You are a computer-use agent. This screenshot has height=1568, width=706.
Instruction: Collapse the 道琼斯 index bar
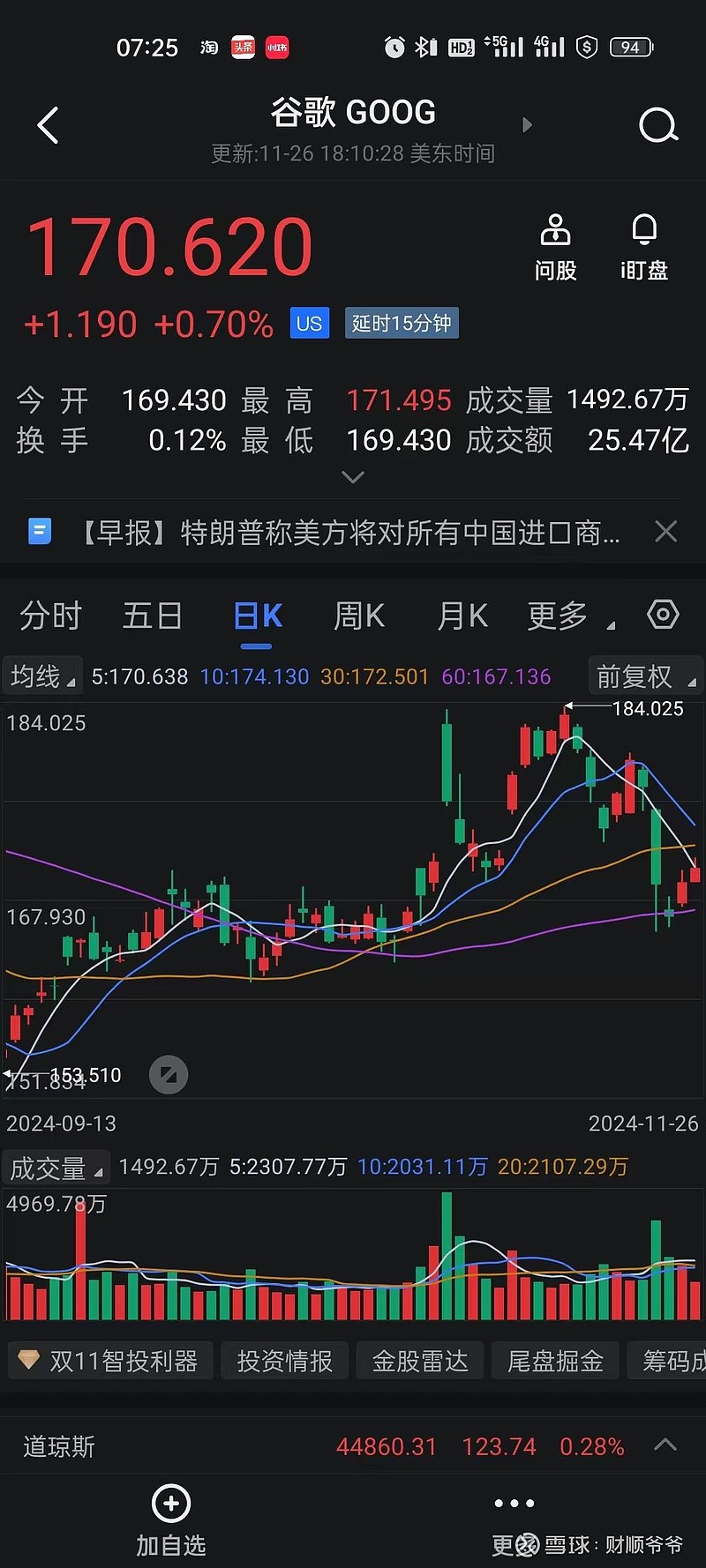pyautogui.click(x=665, y=1445)
